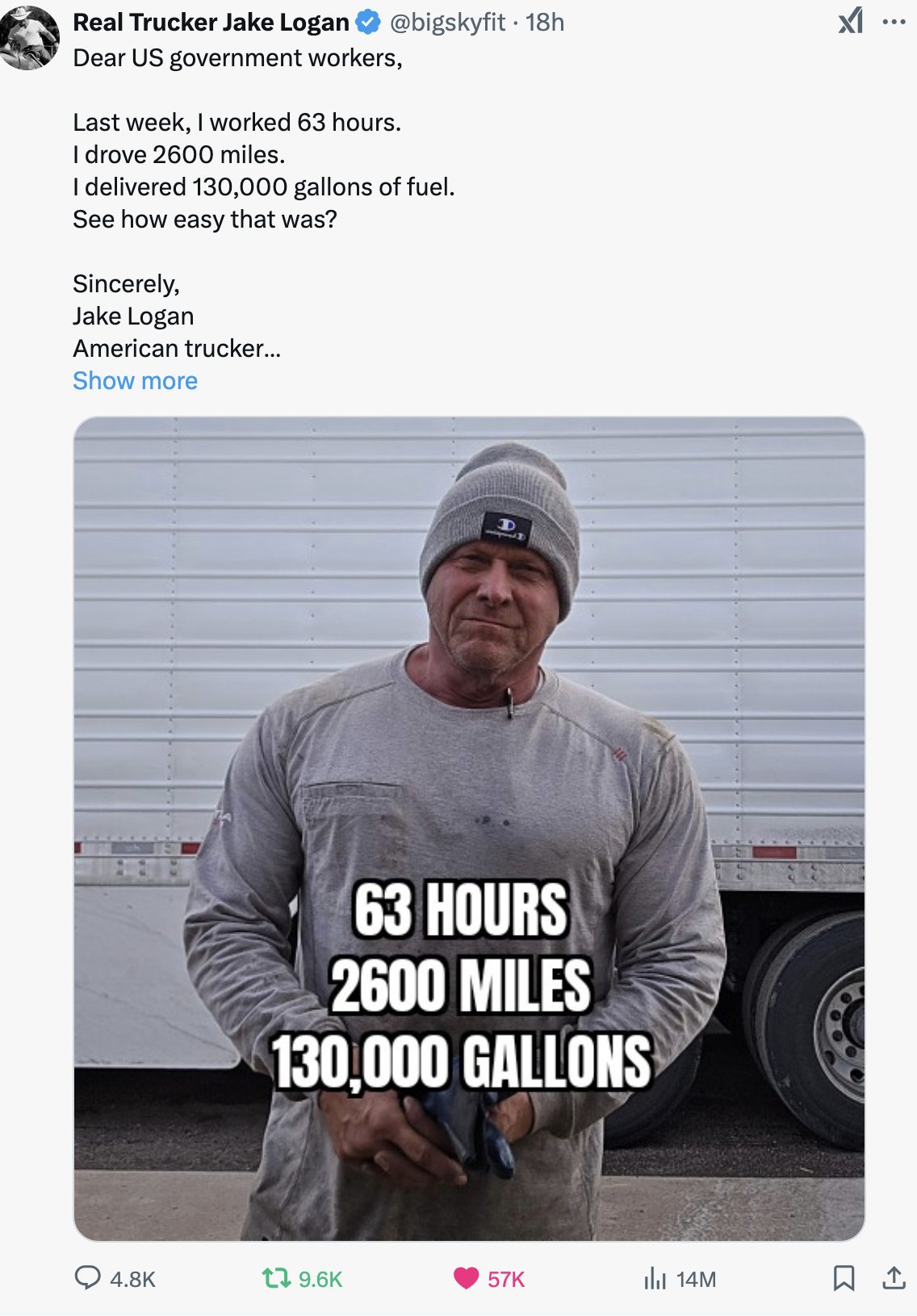Image resolution: width=917 pixels, height=1316 pixels.
Task: Open the @bigskyfit profile handle
Action: click(447, 22)
